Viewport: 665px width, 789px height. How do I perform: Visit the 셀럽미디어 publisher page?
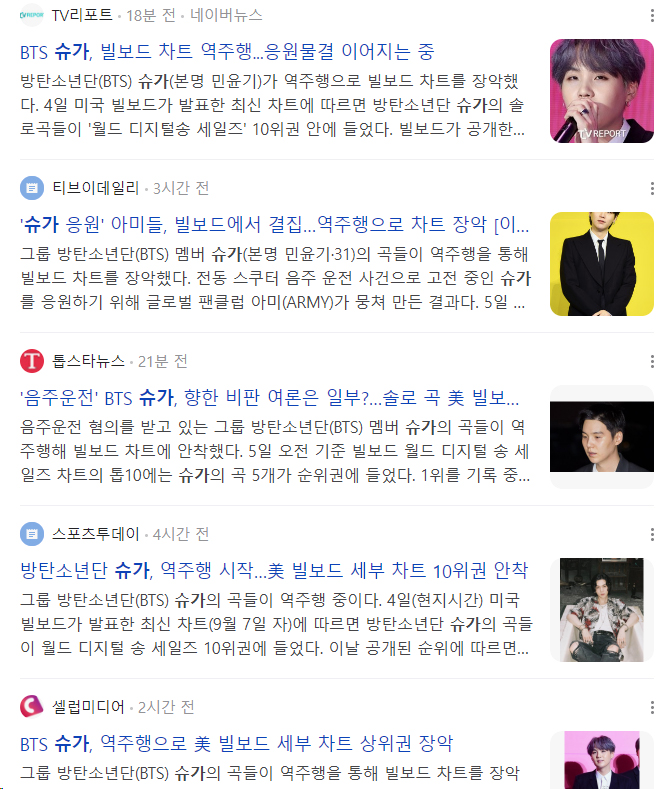coord(88,707)
